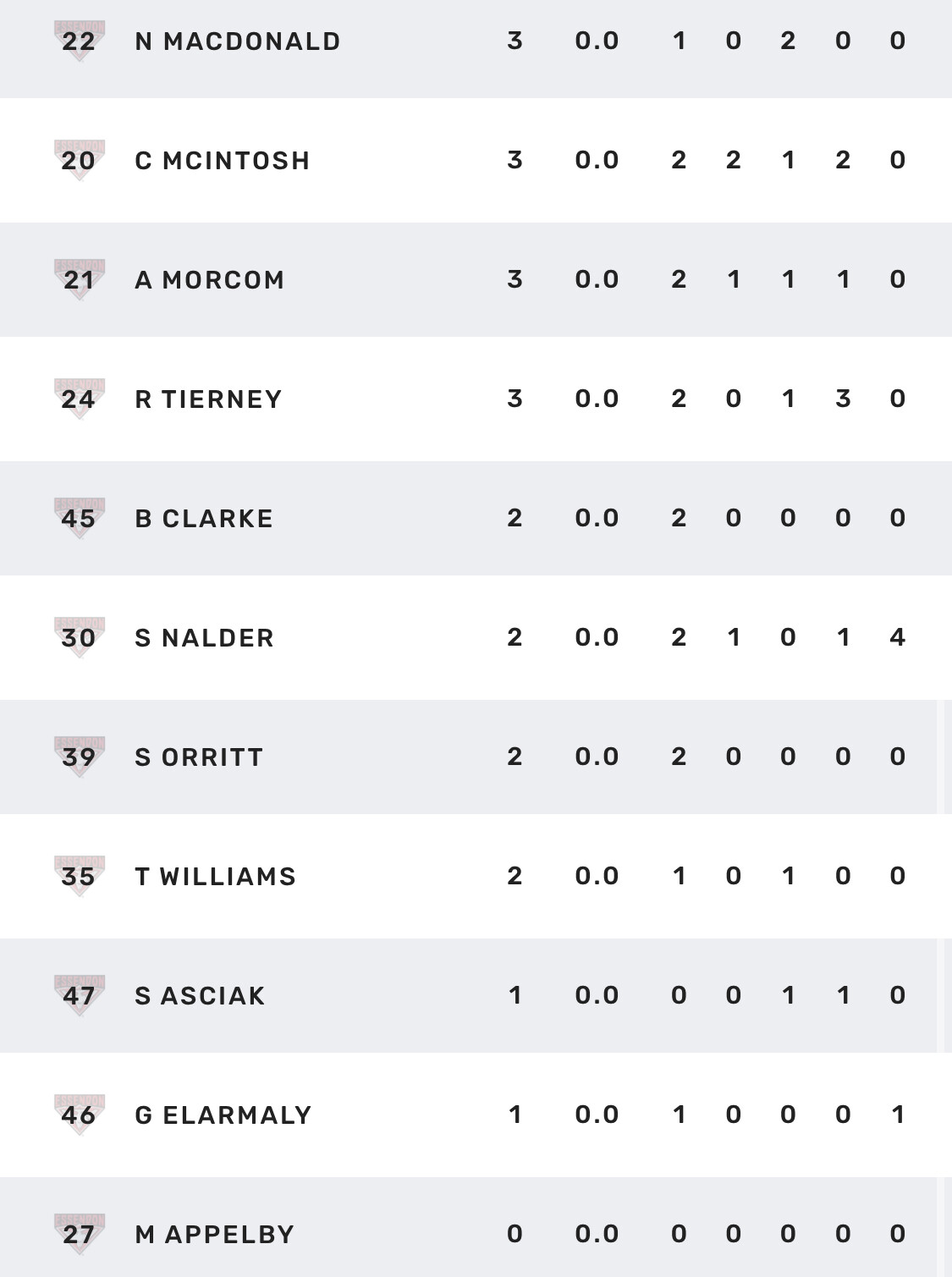Select S Orritt in the list
The width and height of the screenshot is (952, 1277).
[199, 757]
